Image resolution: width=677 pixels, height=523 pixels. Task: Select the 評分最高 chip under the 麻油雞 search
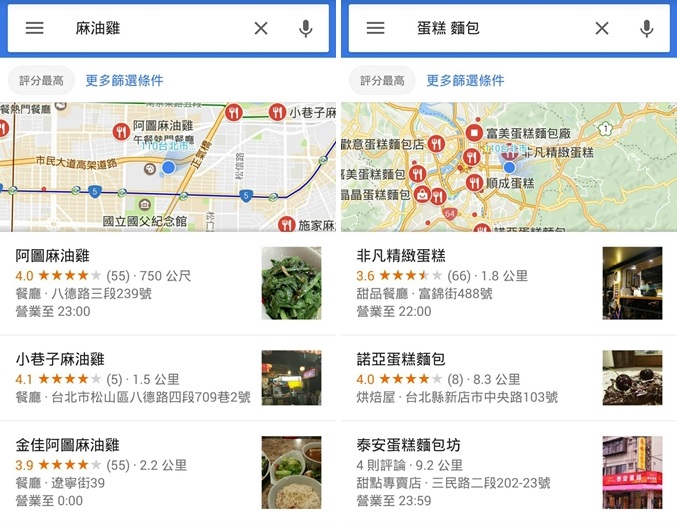pyautogui.click(x=41, y=80)
